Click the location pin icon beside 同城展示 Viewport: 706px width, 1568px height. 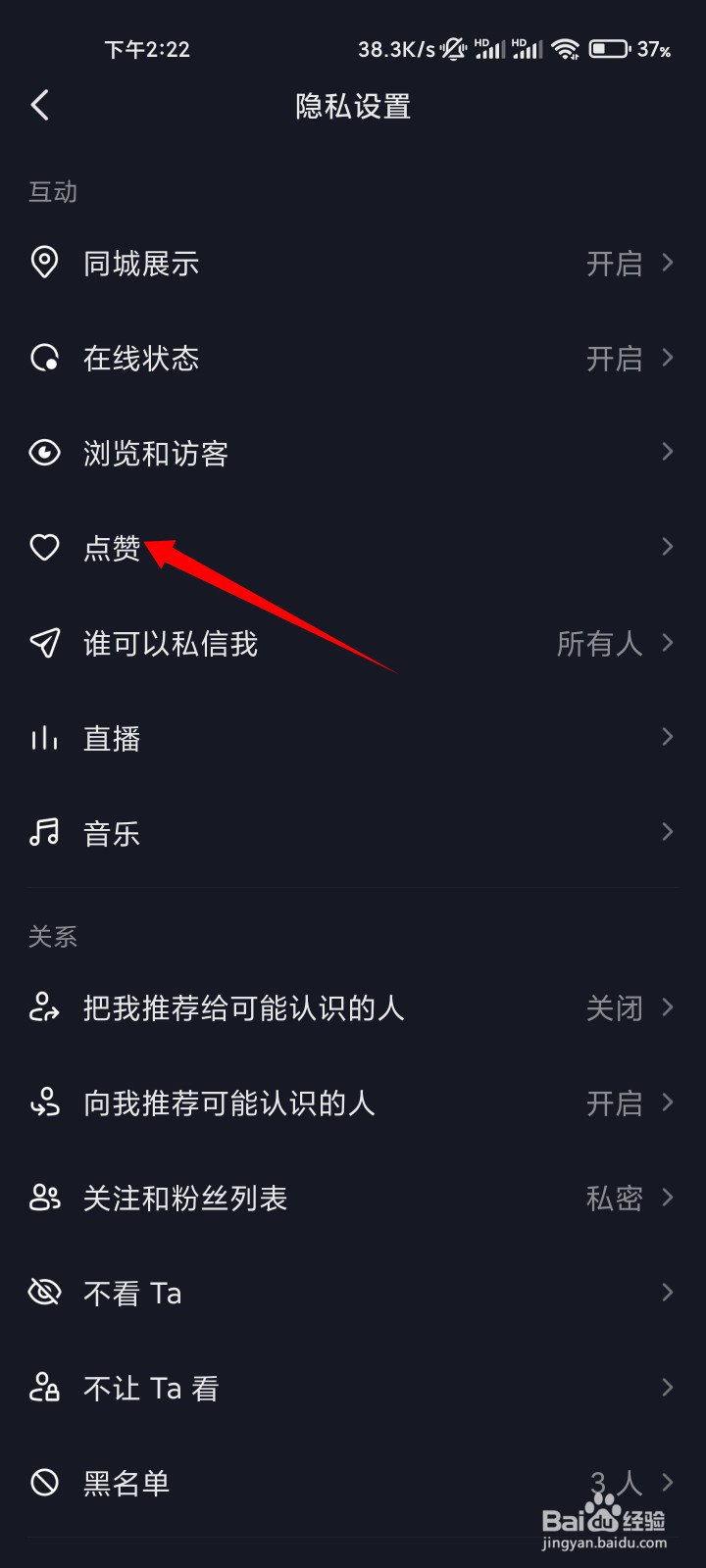click(x=44, y=262)
